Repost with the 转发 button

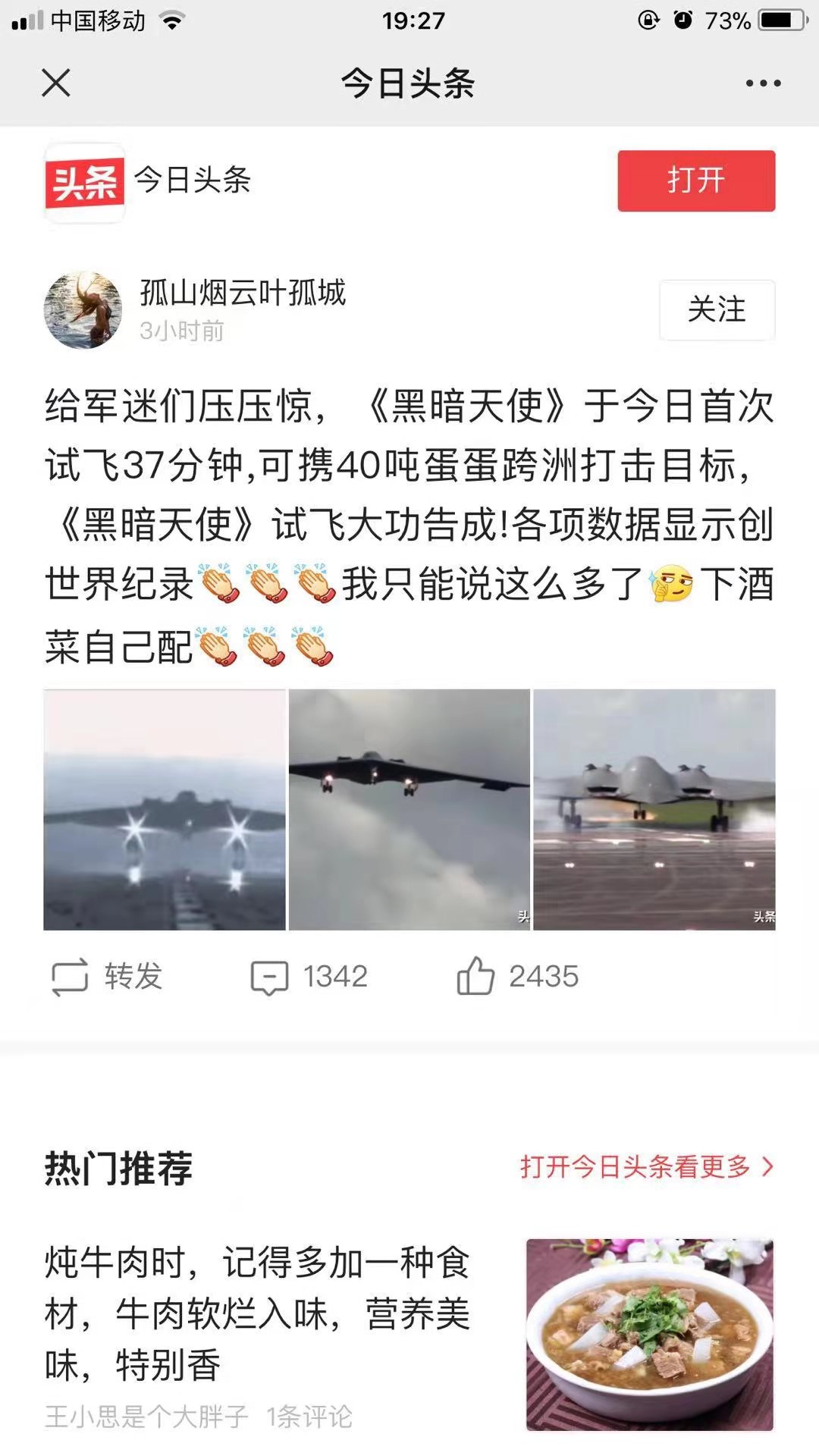(107, 977)
